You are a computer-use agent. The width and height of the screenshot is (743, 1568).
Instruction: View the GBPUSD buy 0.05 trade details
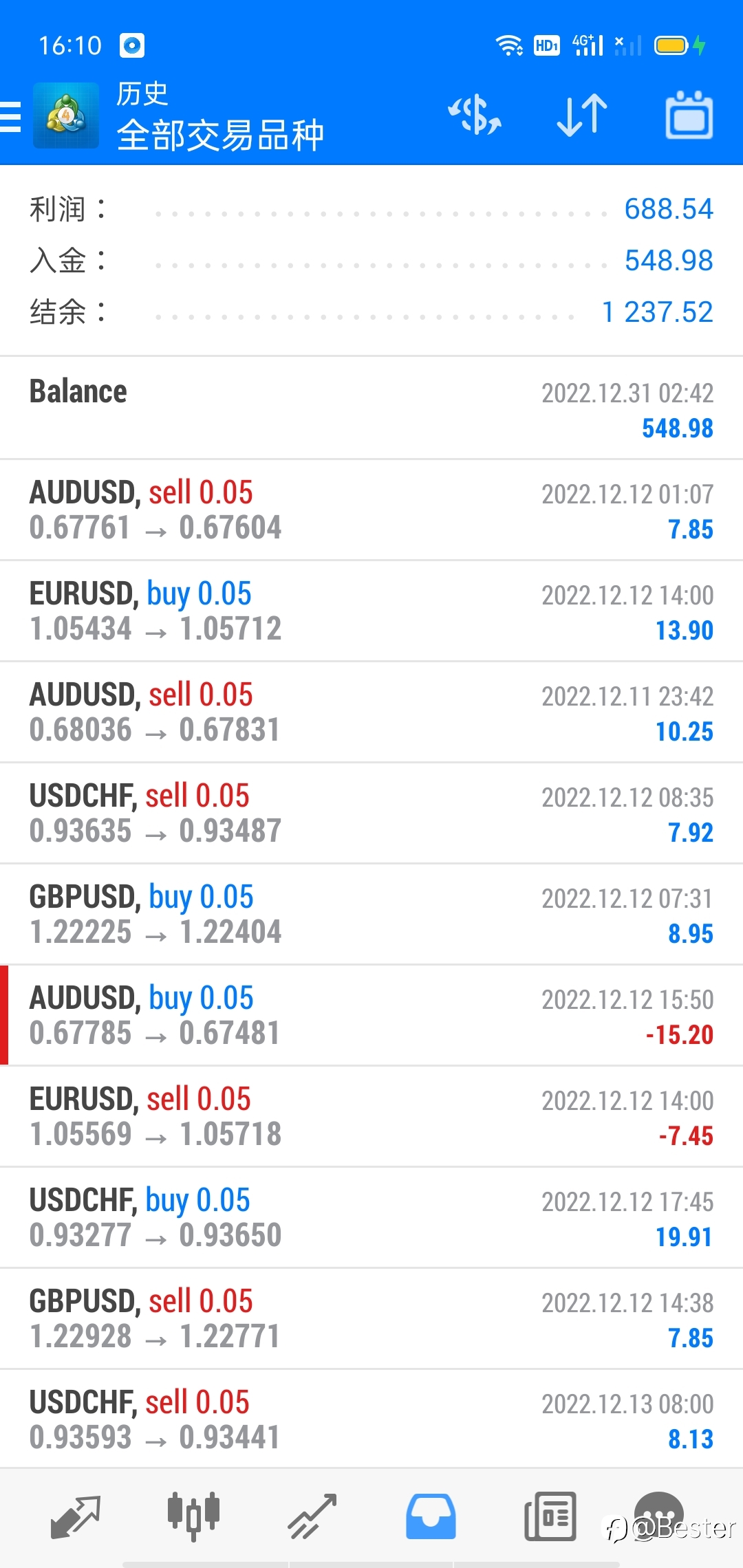(x=371, y=914)
